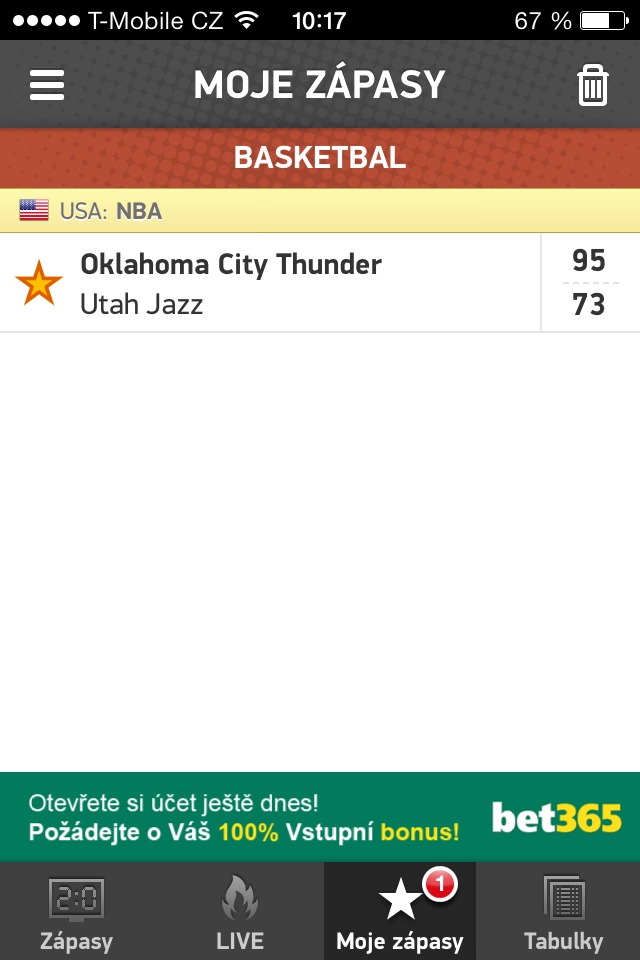Remove Oklahoma City Thunder game from favorites
The height and width of the screenshot is (960, 640).
39,284
